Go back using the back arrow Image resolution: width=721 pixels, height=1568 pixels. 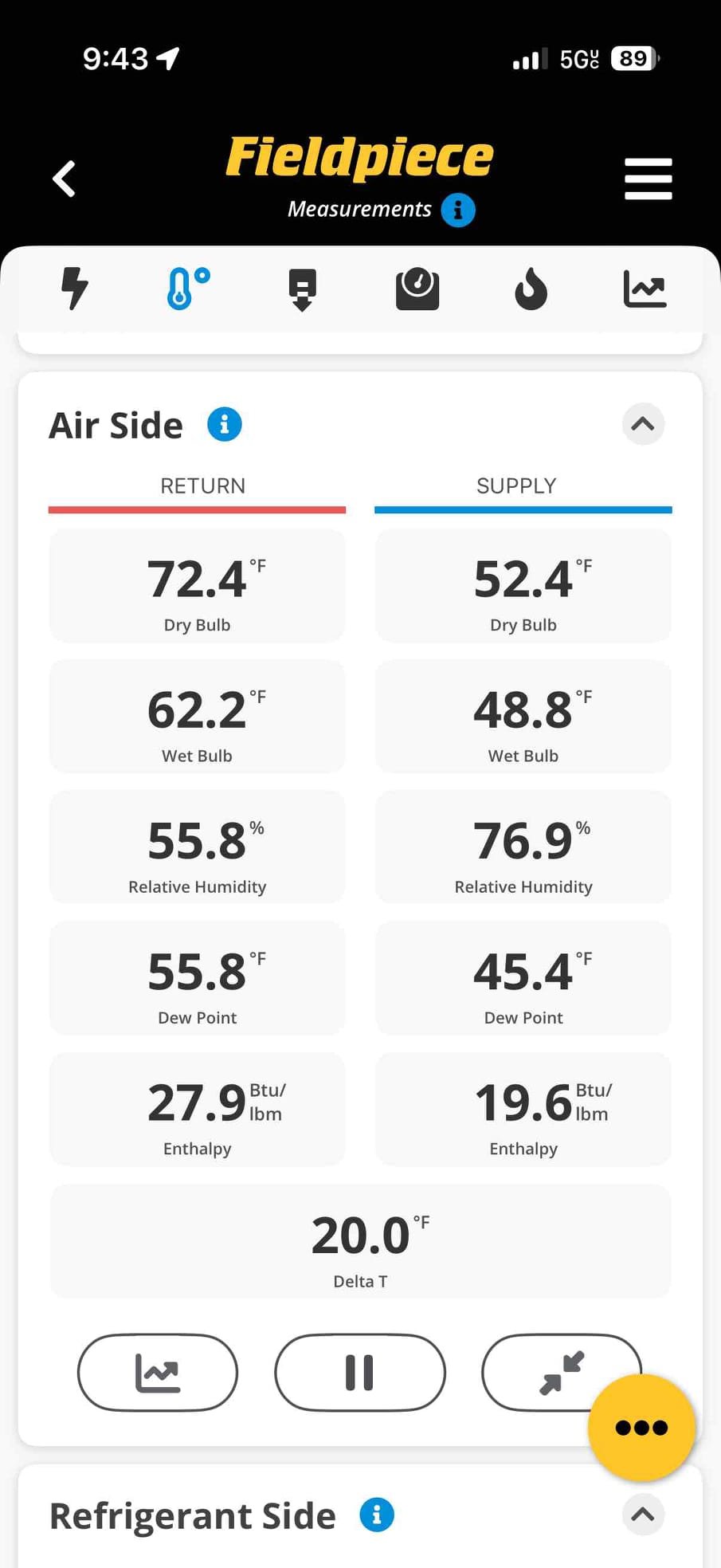pyautogui.click(x=65, y=179)
